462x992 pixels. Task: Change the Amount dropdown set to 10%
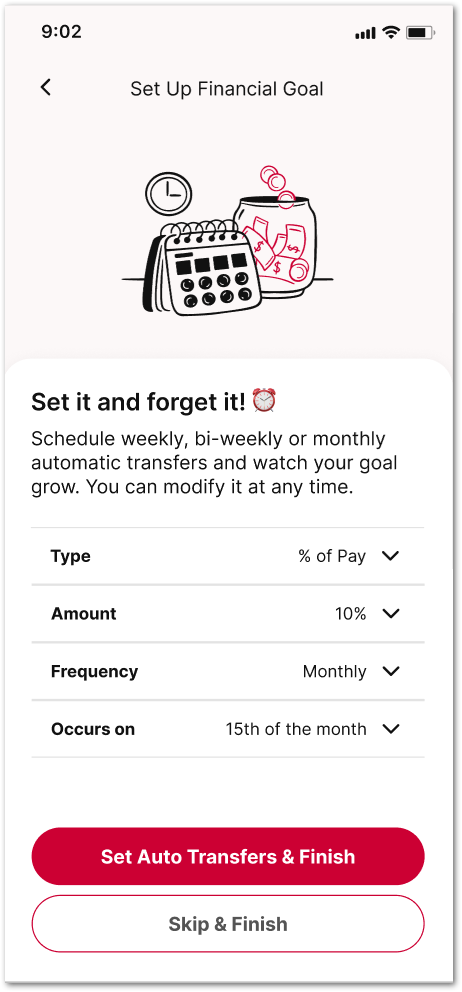[x=228, y=614]
